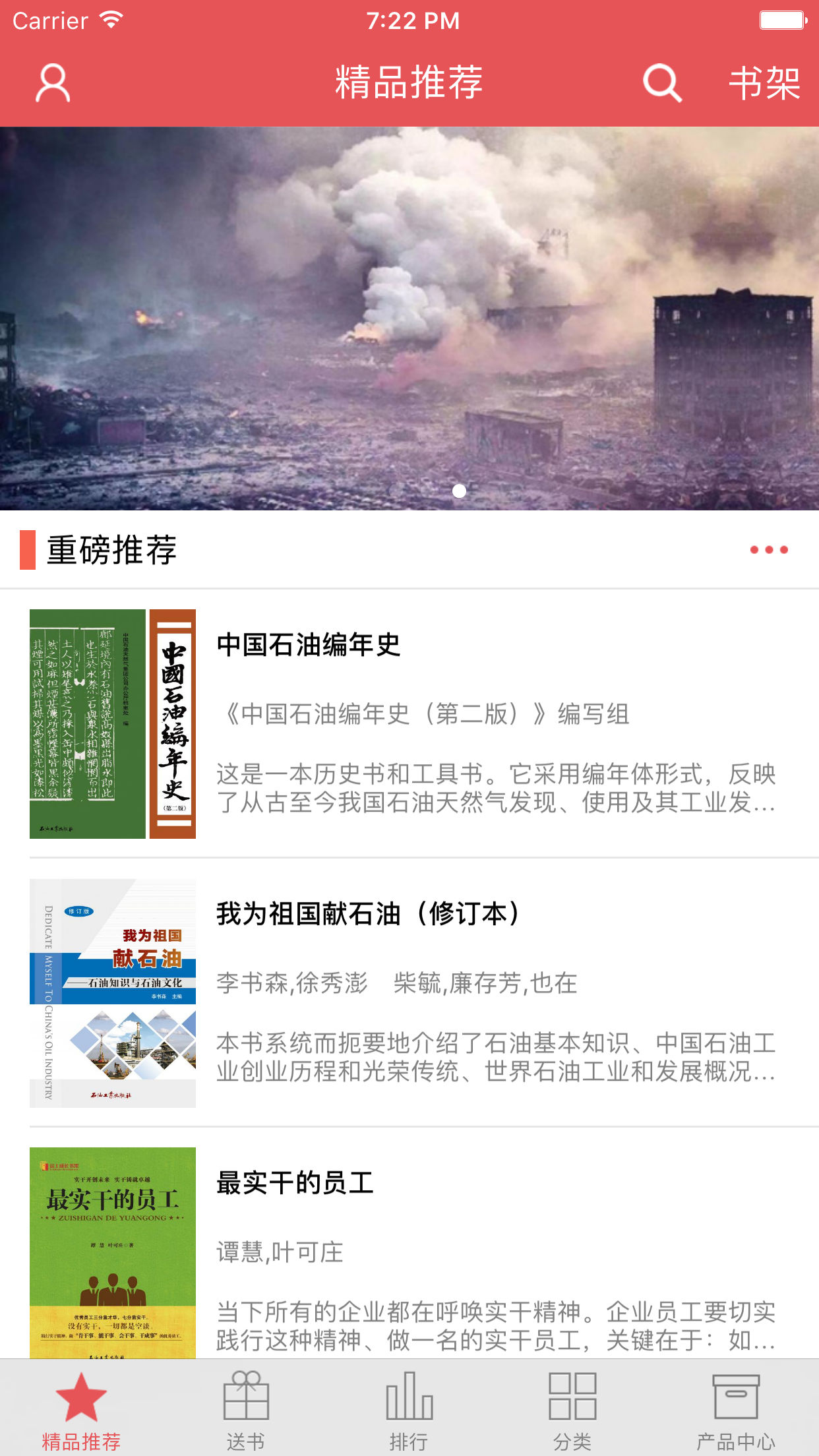Open the book 最实干的员工
Image resolution: width=819 pixels, height=1456 pixels.
point(409,1253)
